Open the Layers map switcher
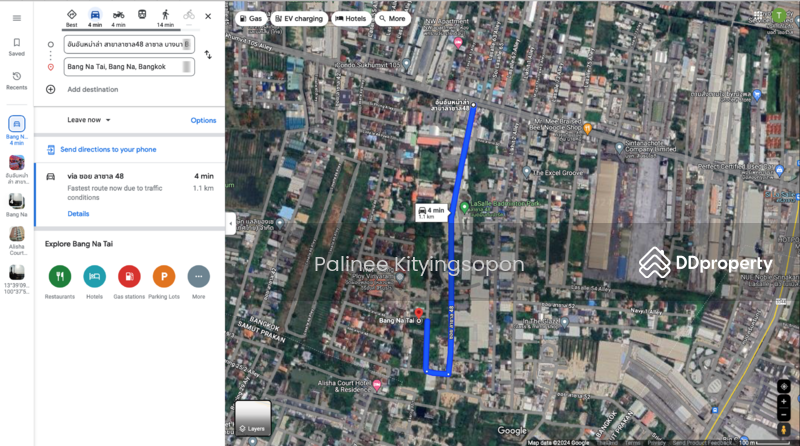 click(252, 418)
